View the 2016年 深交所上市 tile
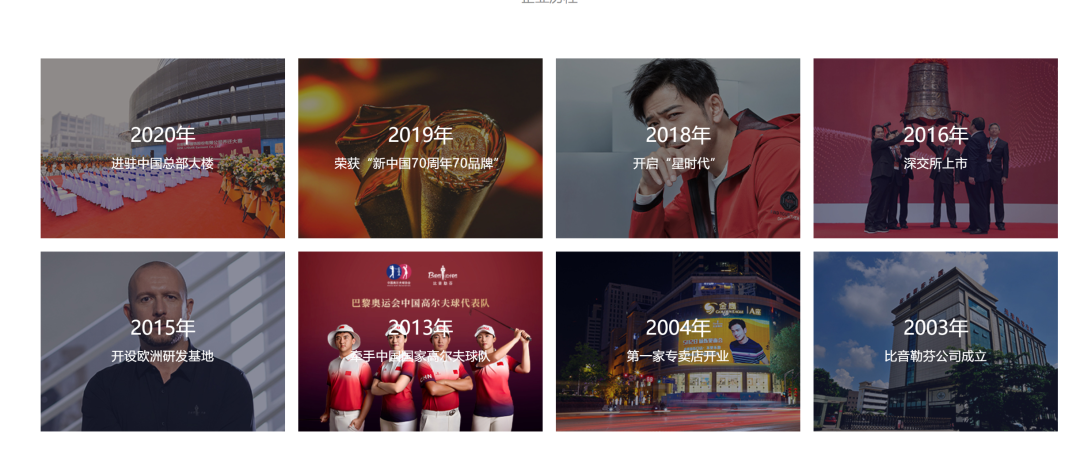The image size is (1080, 458). (935, 148)
